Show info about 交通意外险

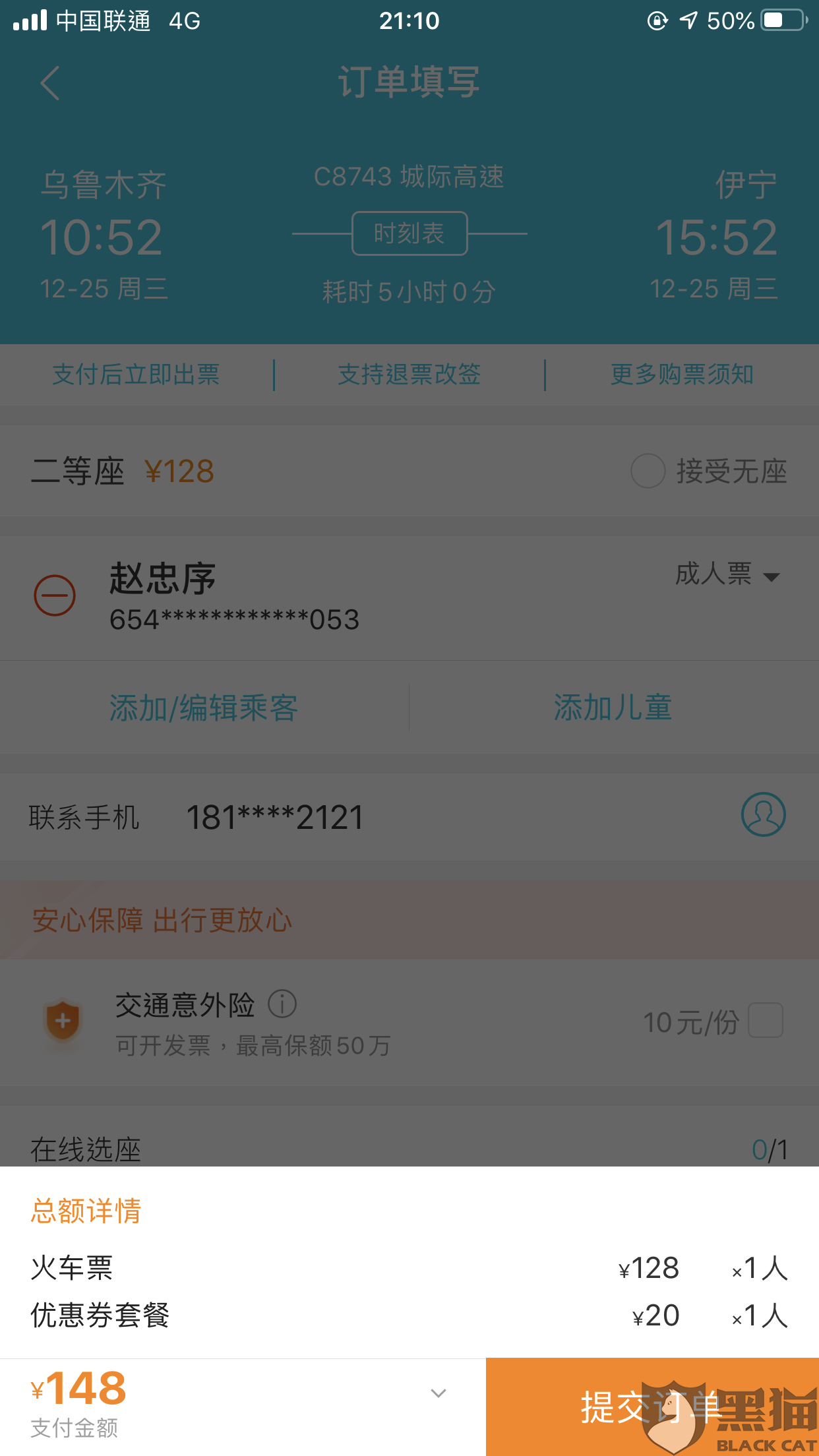(x=282, y=1004)
